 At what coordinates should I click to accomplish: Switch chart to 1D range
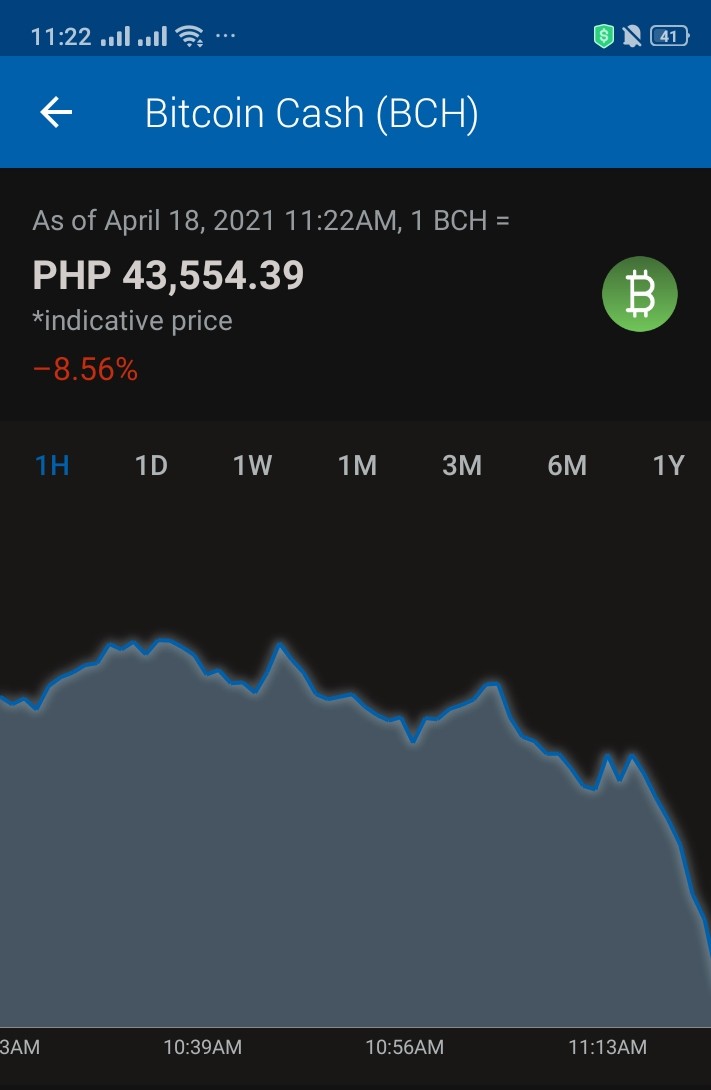151,465
